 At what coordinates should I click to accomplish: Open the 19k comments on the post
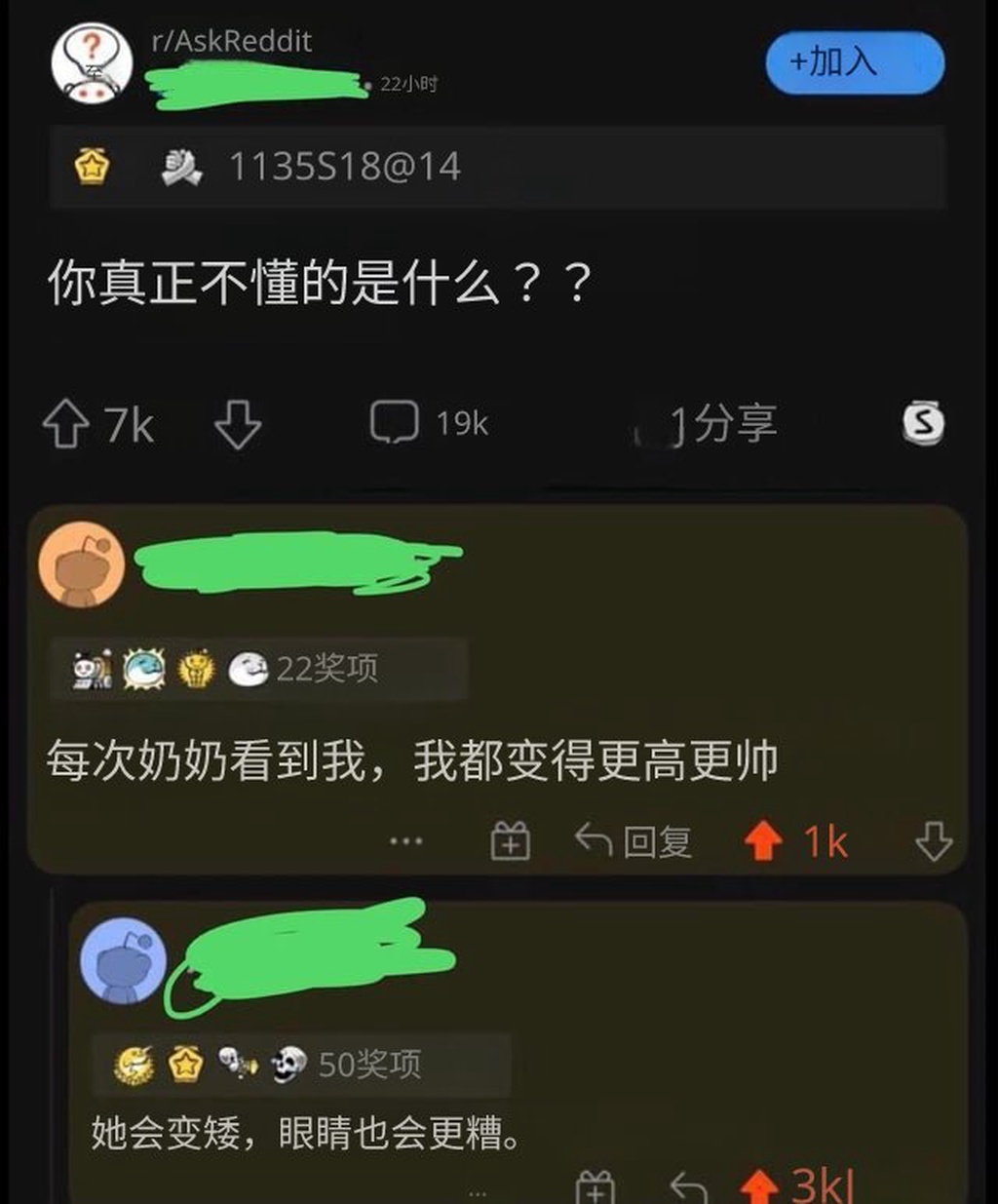(429, 423)
